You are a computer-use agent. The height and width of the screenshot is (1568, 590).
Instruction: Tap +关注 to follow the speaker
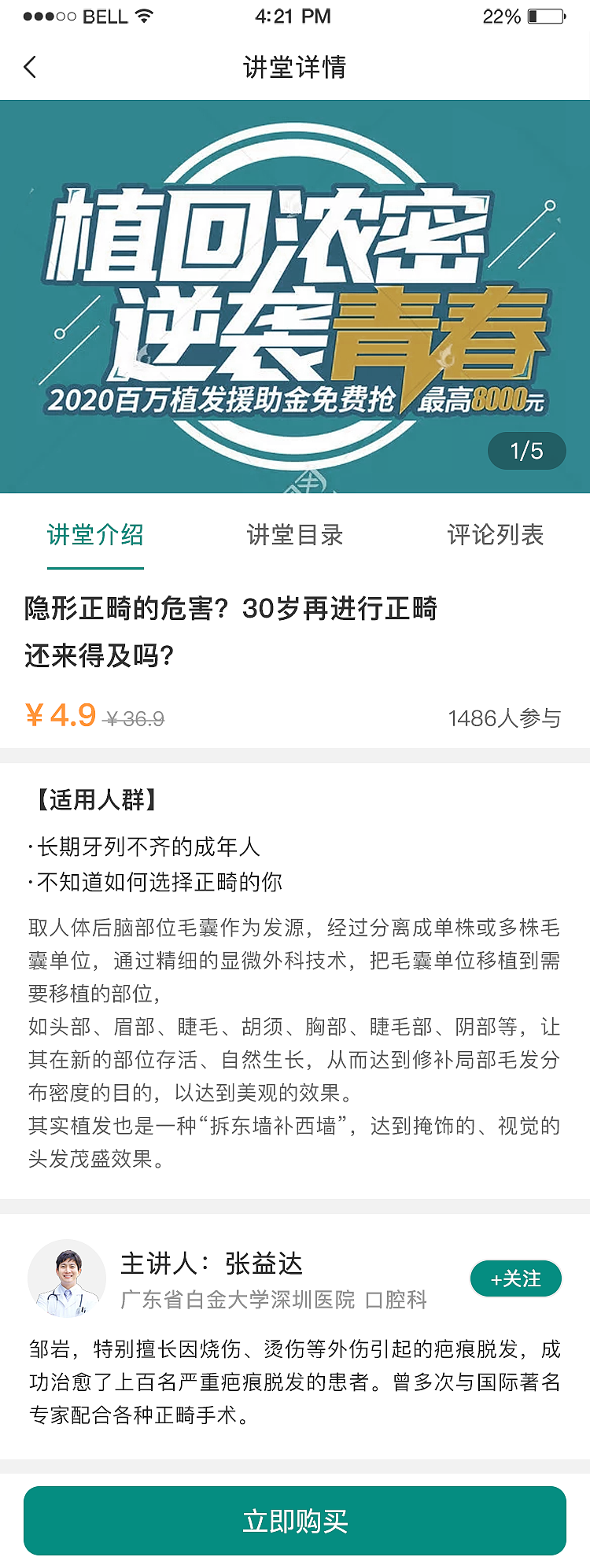(516, 1278)
